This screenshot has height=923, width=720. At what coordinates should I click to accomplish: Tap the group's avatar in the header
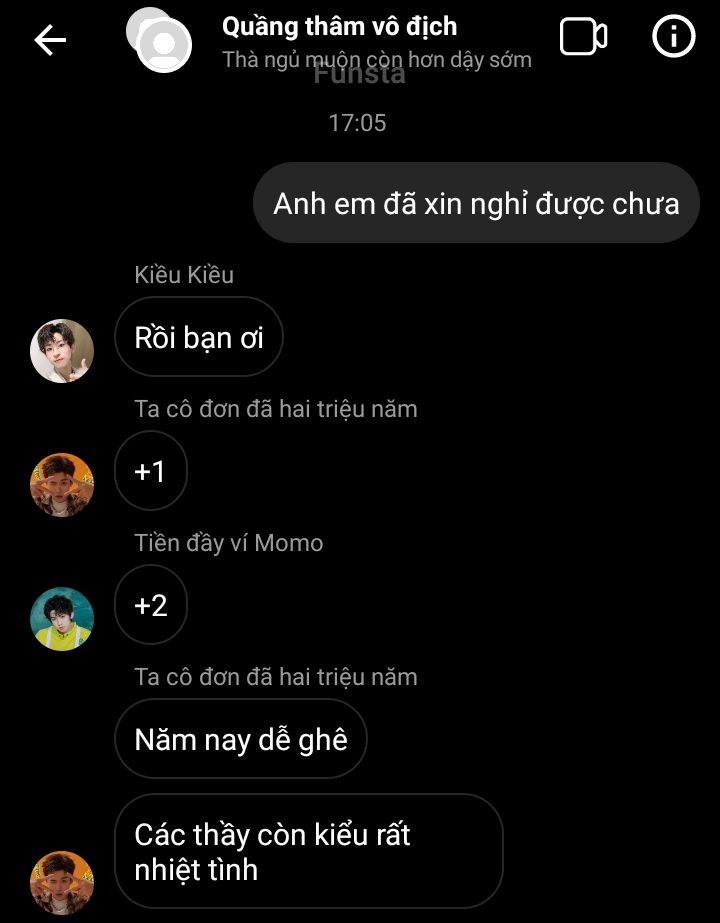pos(160,40)
